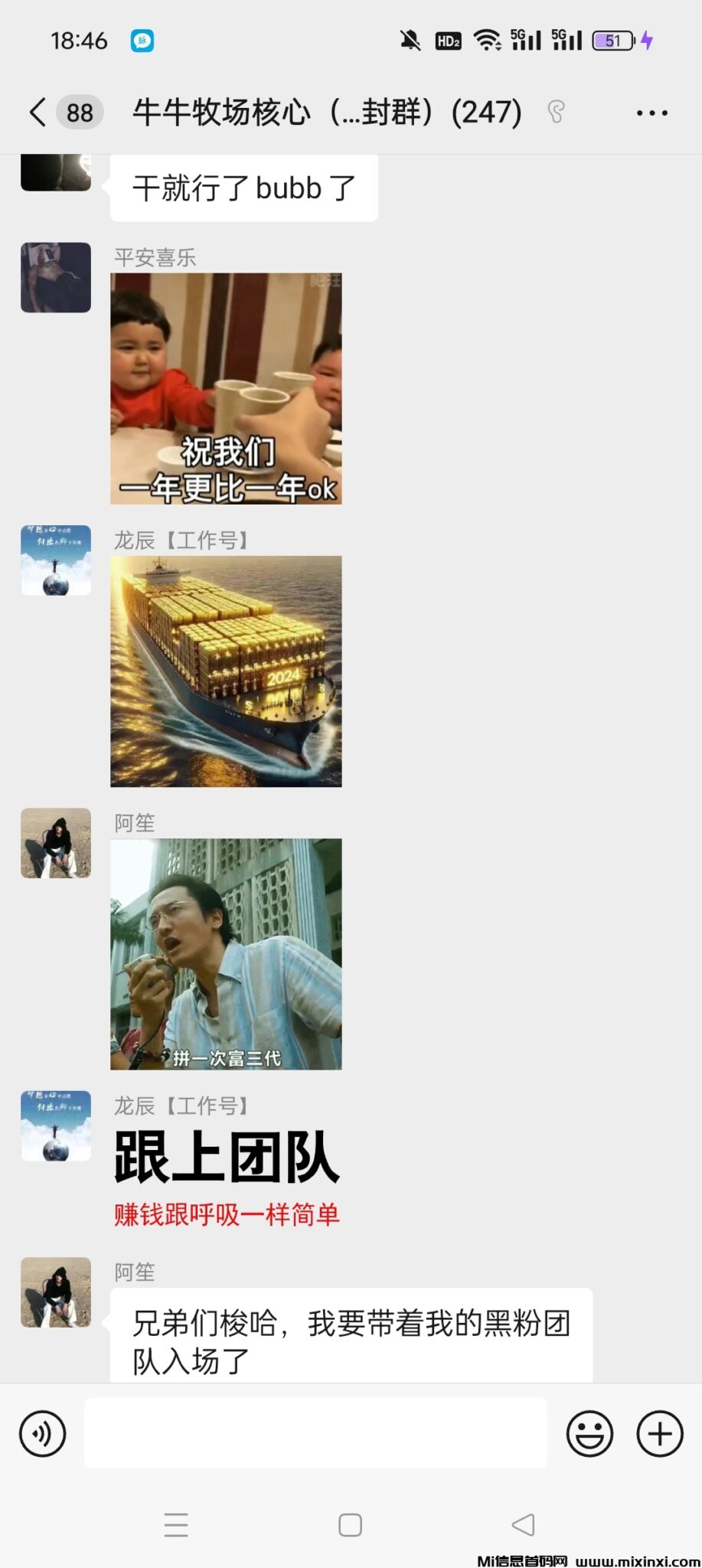View 平安喜乐's toasting kids sticker

pyautogui.click(x=226, y=388)
